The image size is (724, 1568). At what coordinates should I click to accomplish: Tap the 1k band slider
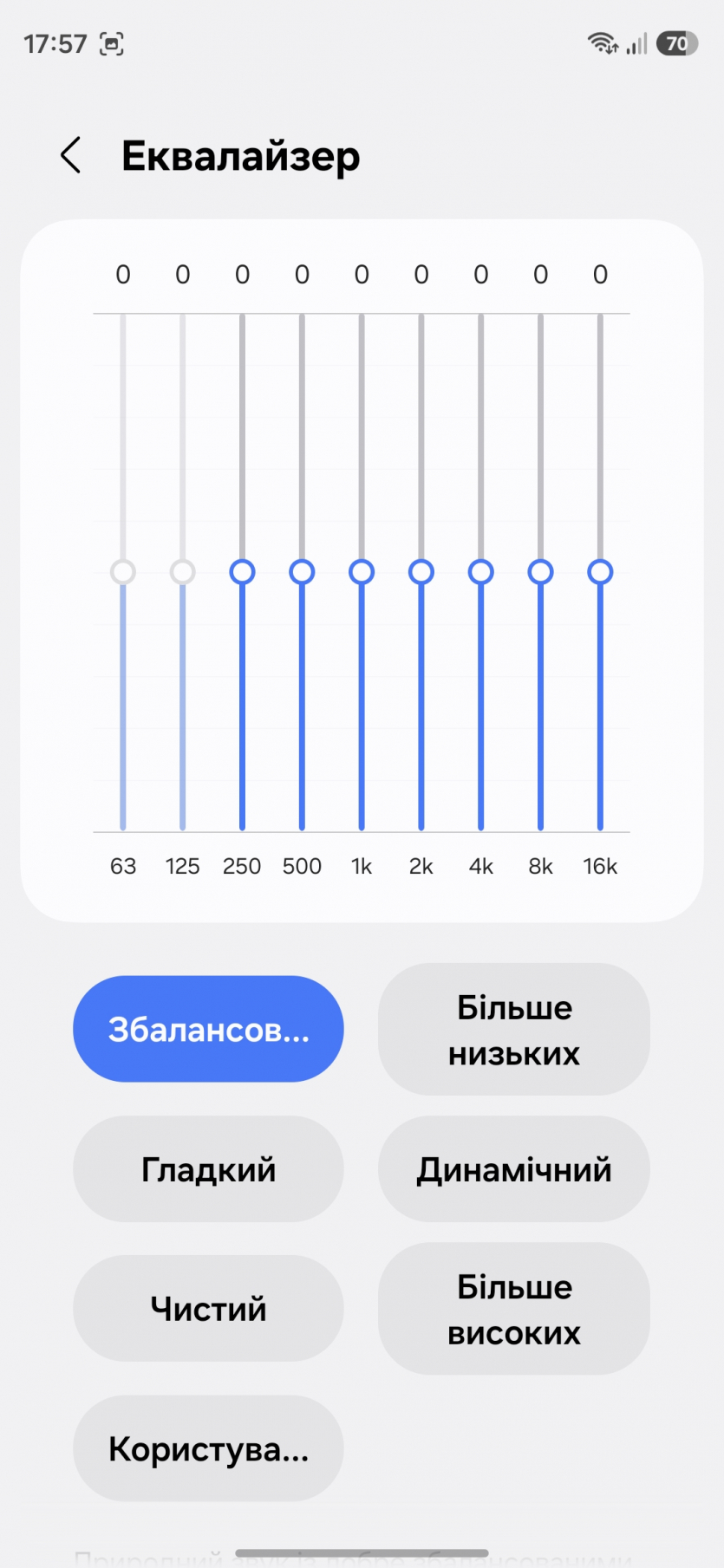[362, 572]
